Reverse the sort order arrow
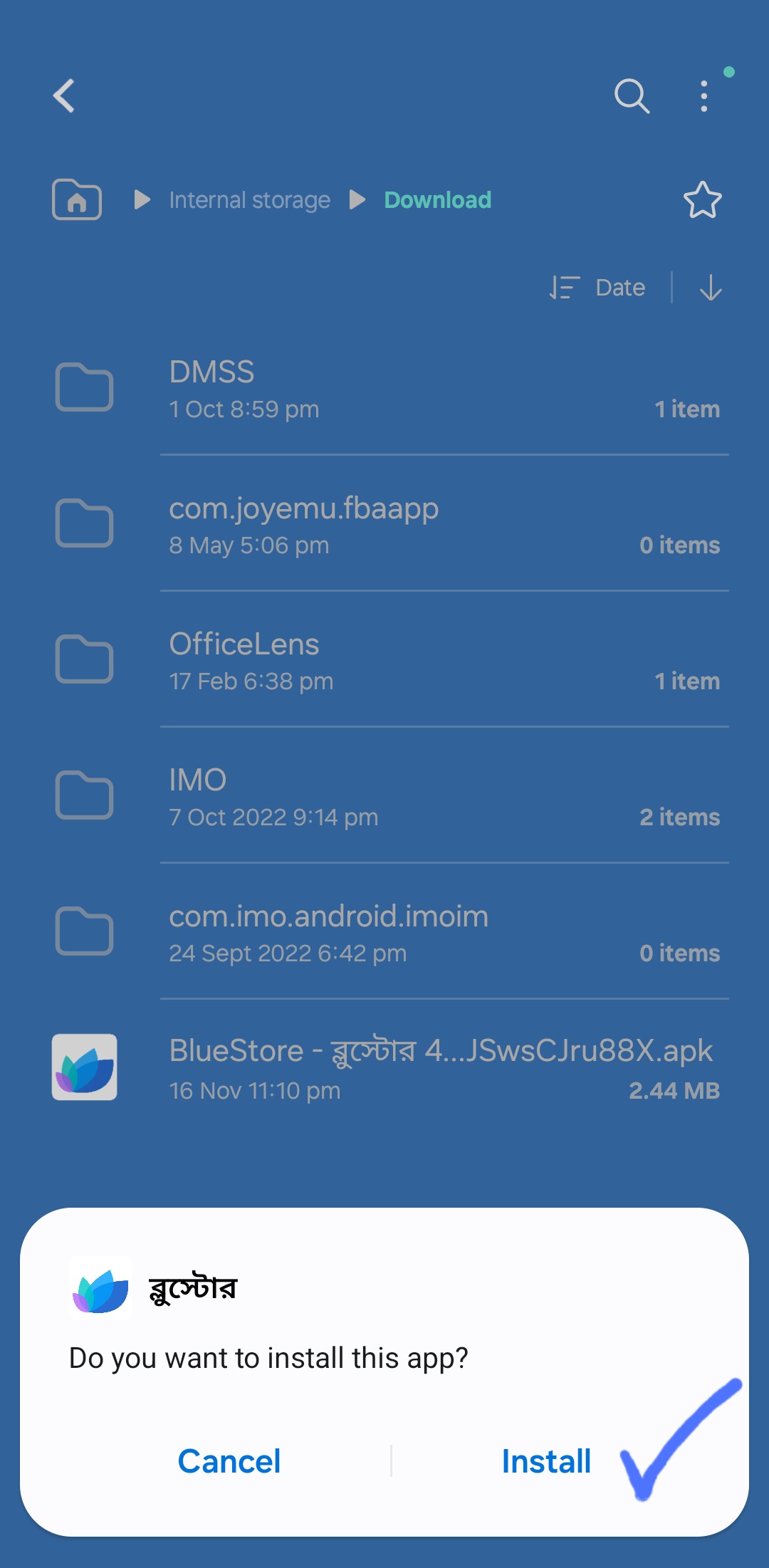 711,288
